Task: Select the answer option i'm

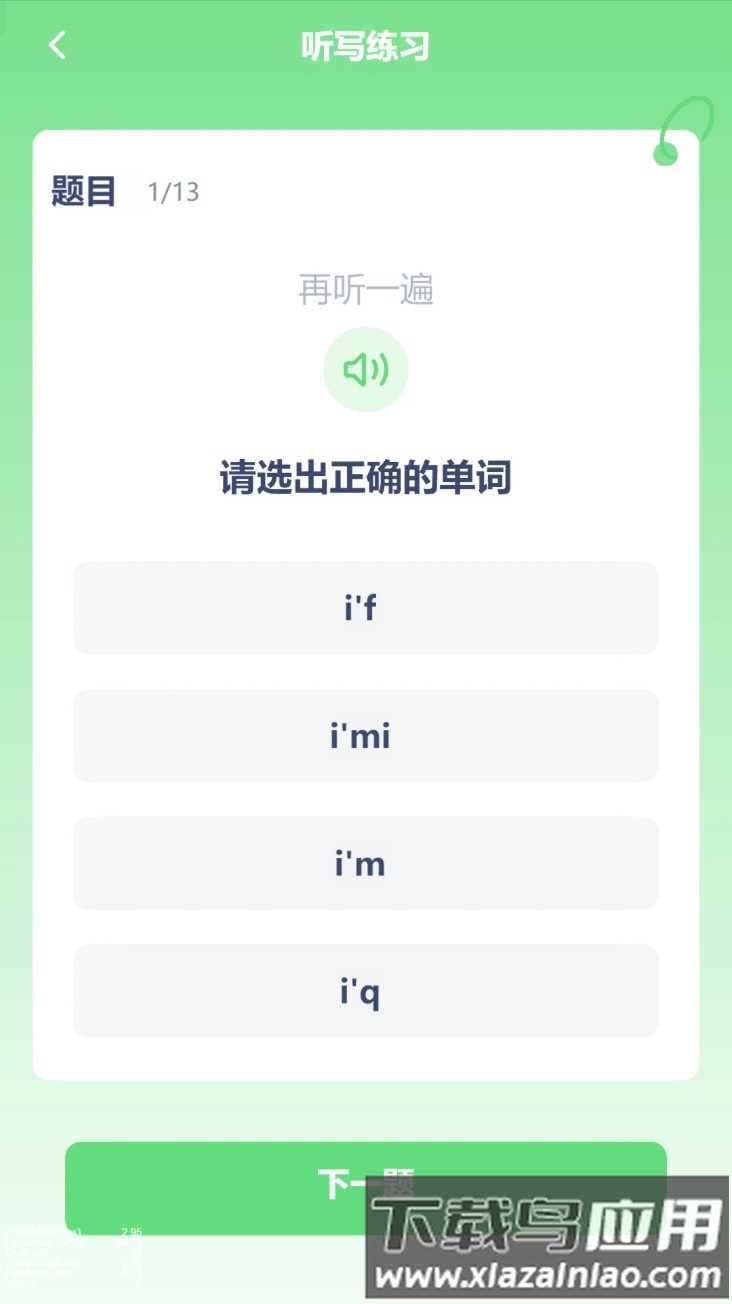Action: click(366, 864)
